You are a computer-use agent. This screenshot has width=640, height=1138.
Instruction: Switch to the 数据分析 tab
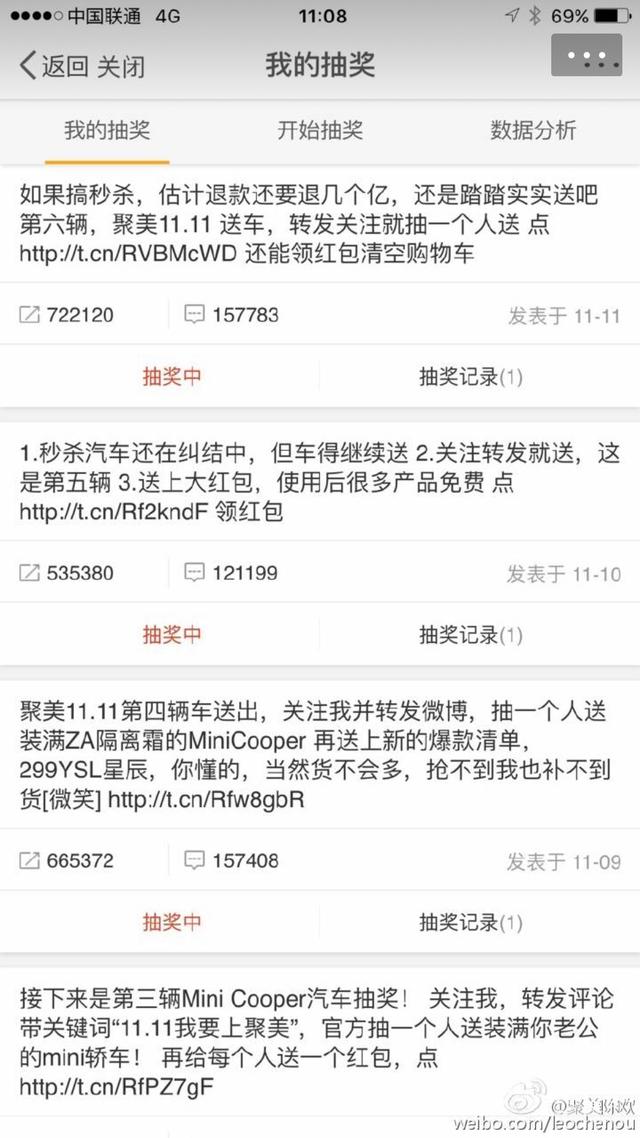pyautogui.click(x=533, y=131)
